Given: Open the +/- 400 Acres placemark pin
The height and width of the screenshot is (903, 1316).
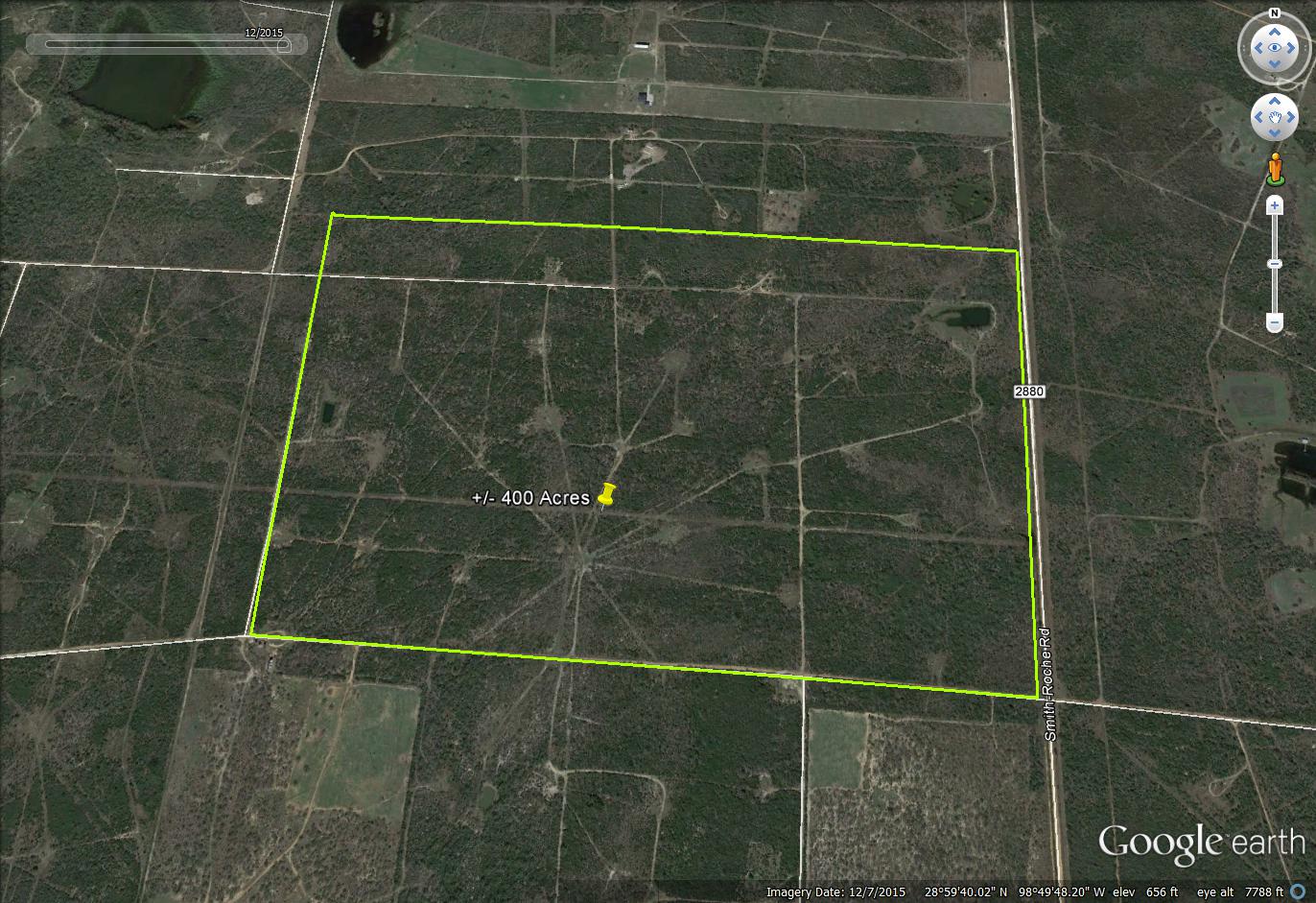Looking at the screenshot, I should coord(606,495).
